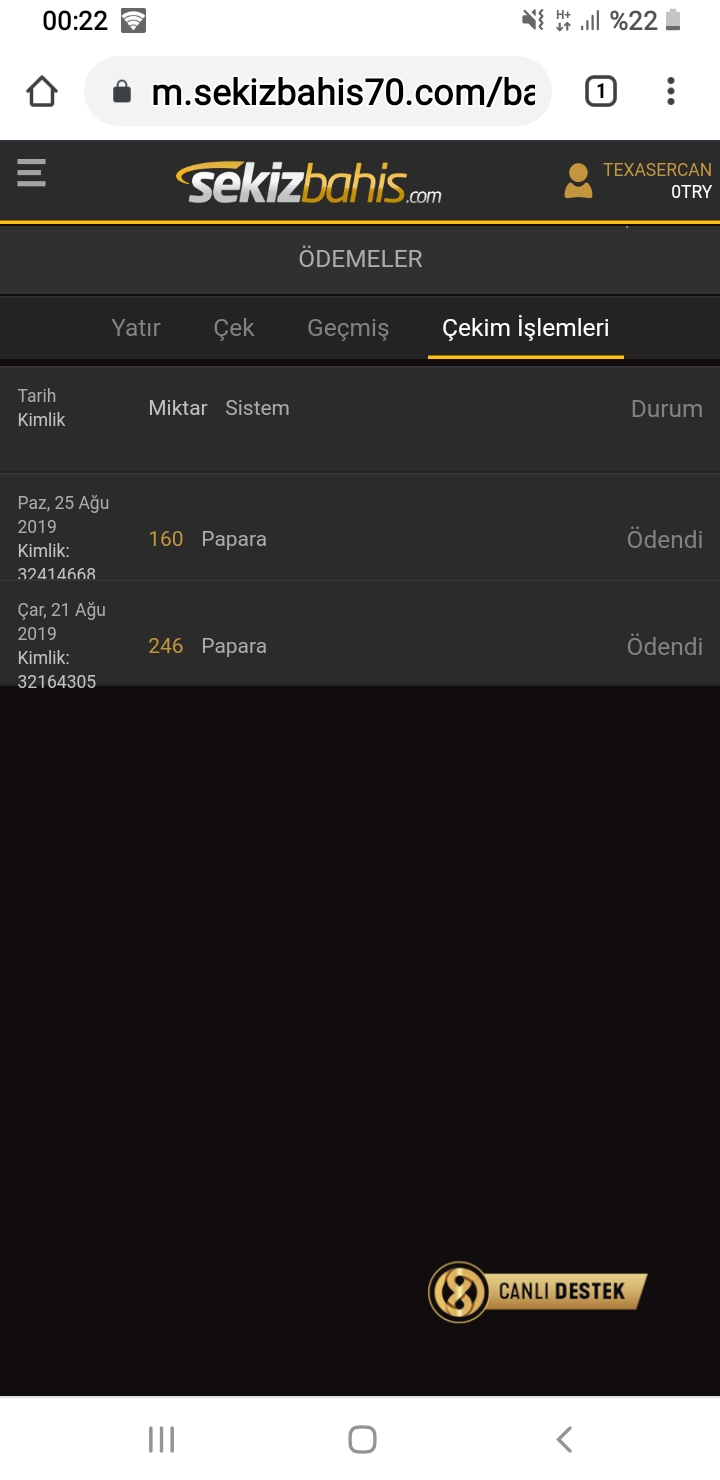Open the Geçmiş tab
This screenshot has height=1480, width=720.
pyautogui.click(x=348, y=328)
